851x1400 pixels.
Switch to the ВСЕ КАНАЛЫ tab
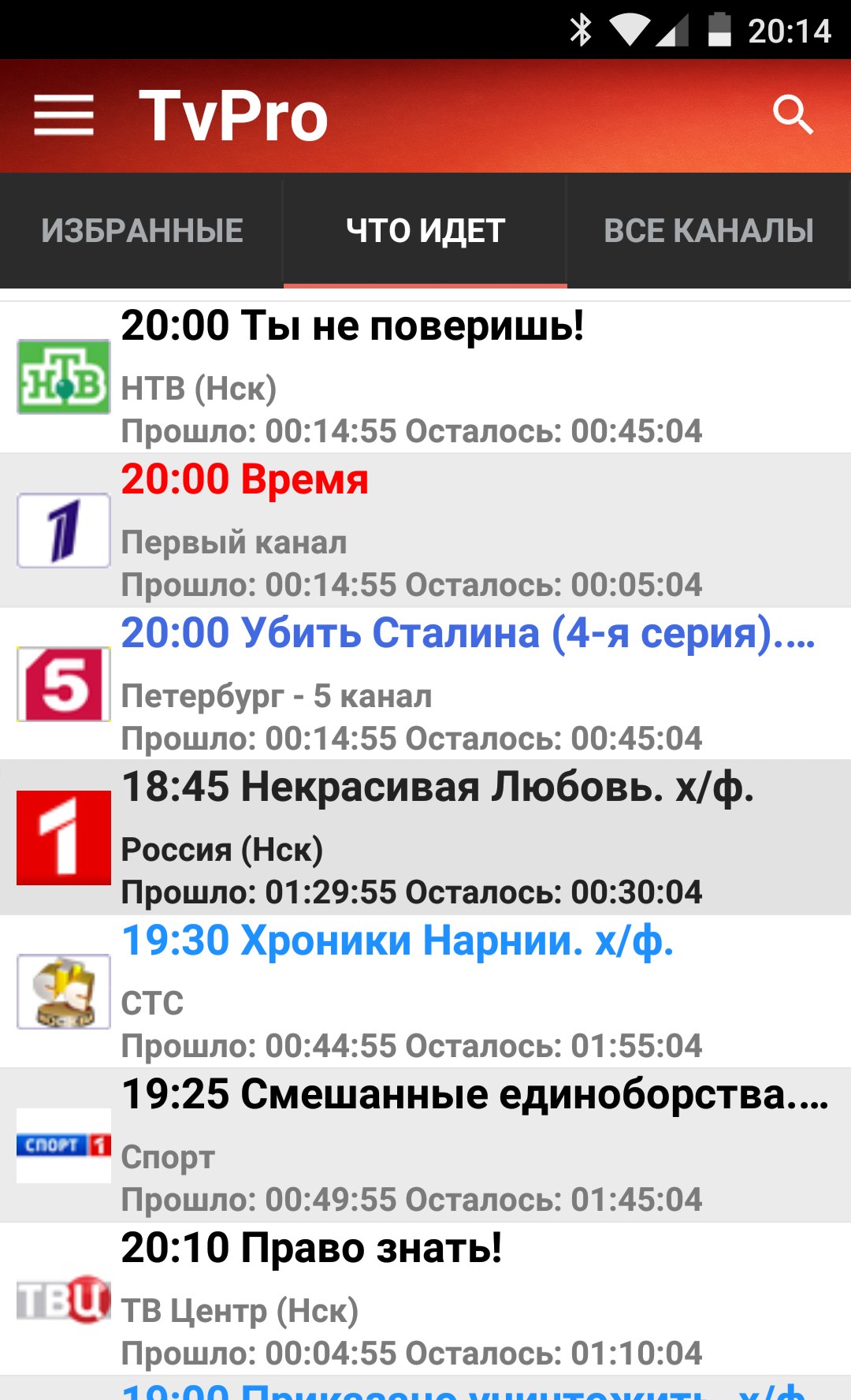(708, 231)
